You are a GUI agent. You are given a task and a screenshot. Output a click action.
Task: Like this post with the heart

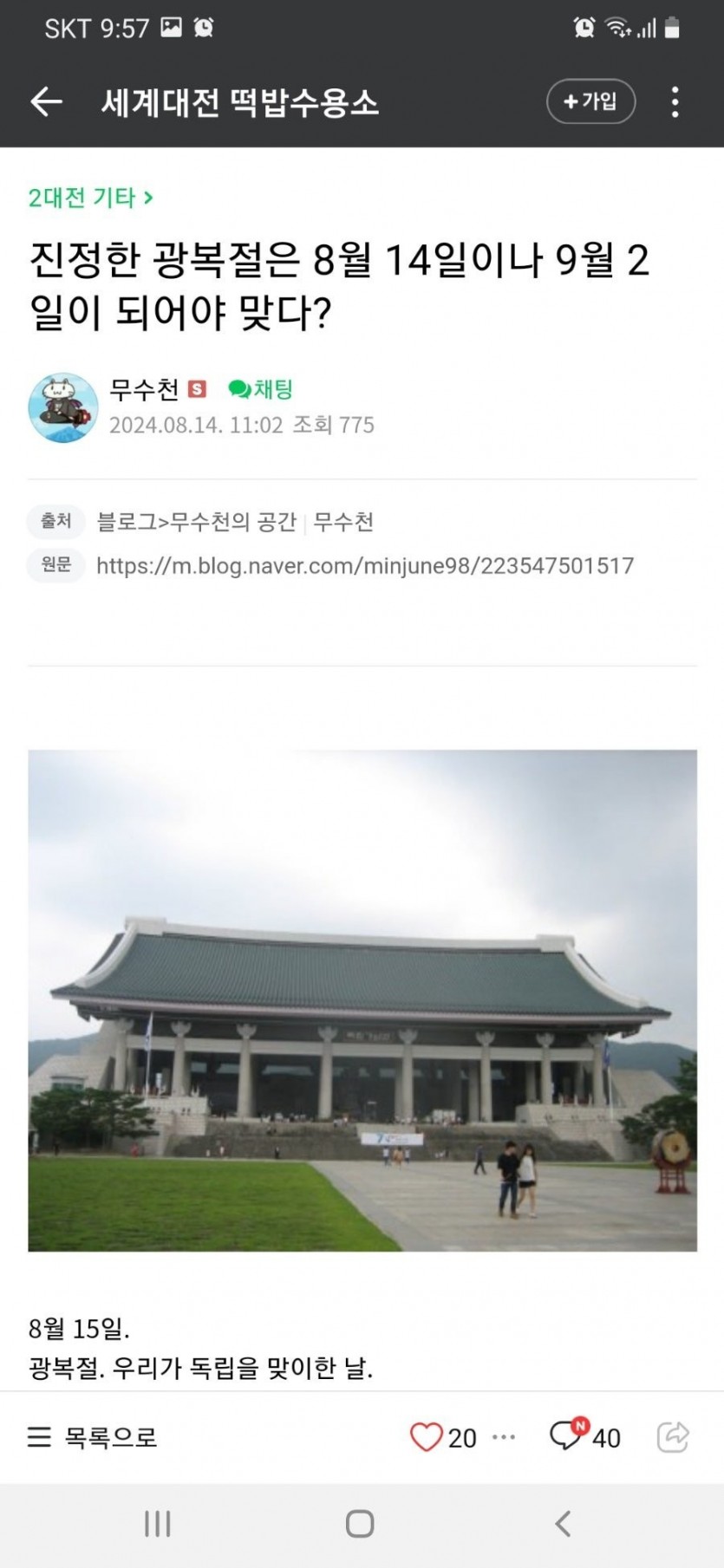[426, 1437]
